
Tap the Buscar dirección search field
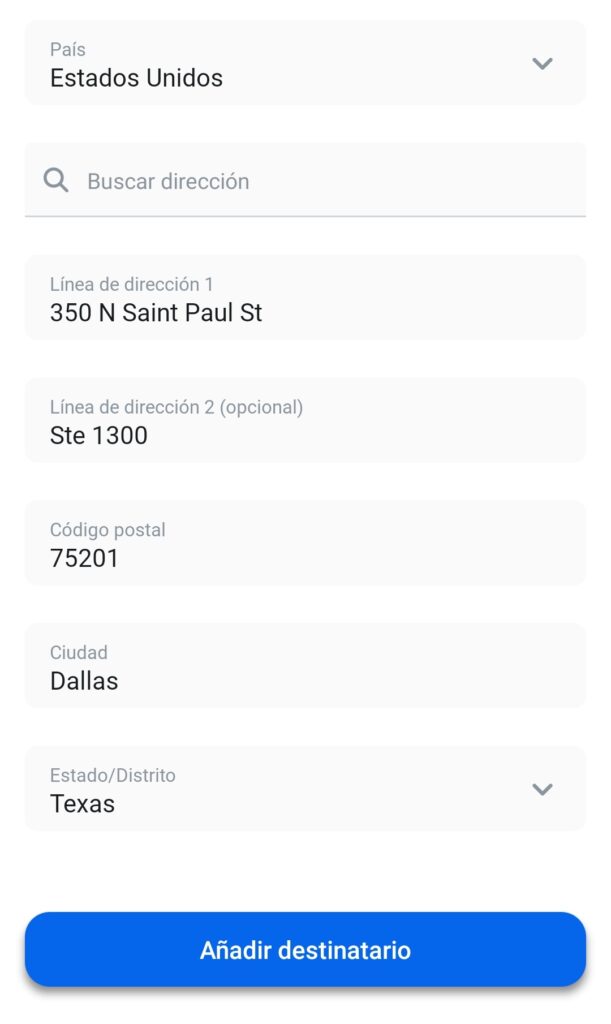[305, 180]
